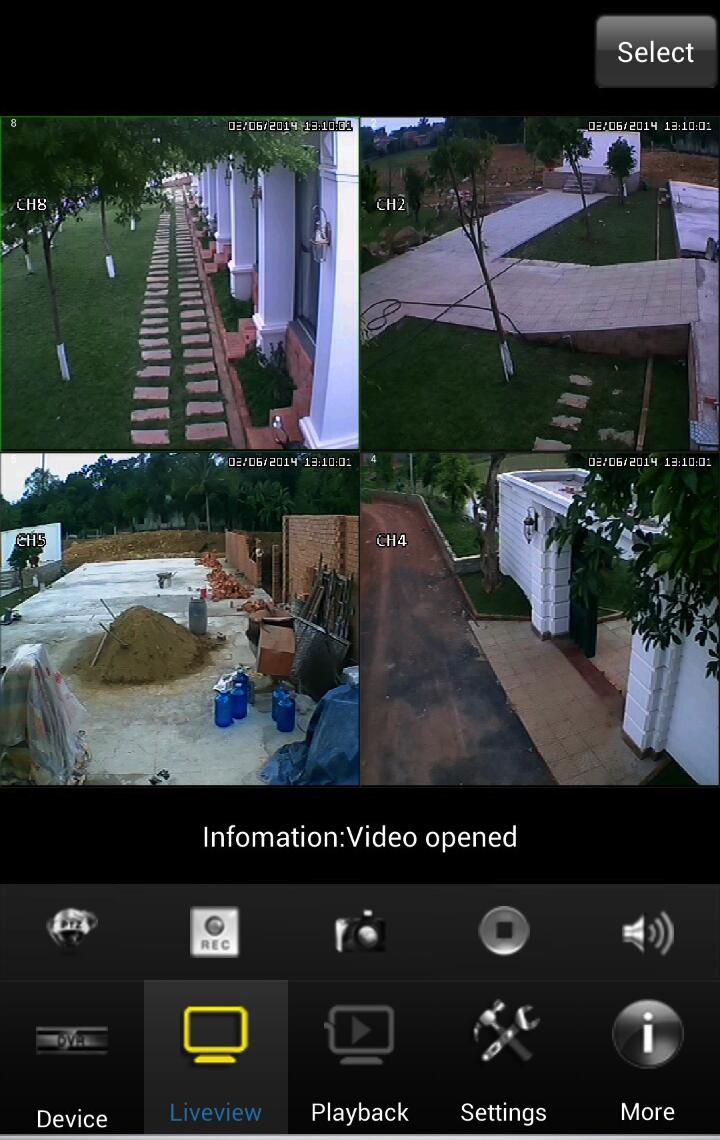Select the CH2 camera feed
The image size is (720, 1140).
540,280
